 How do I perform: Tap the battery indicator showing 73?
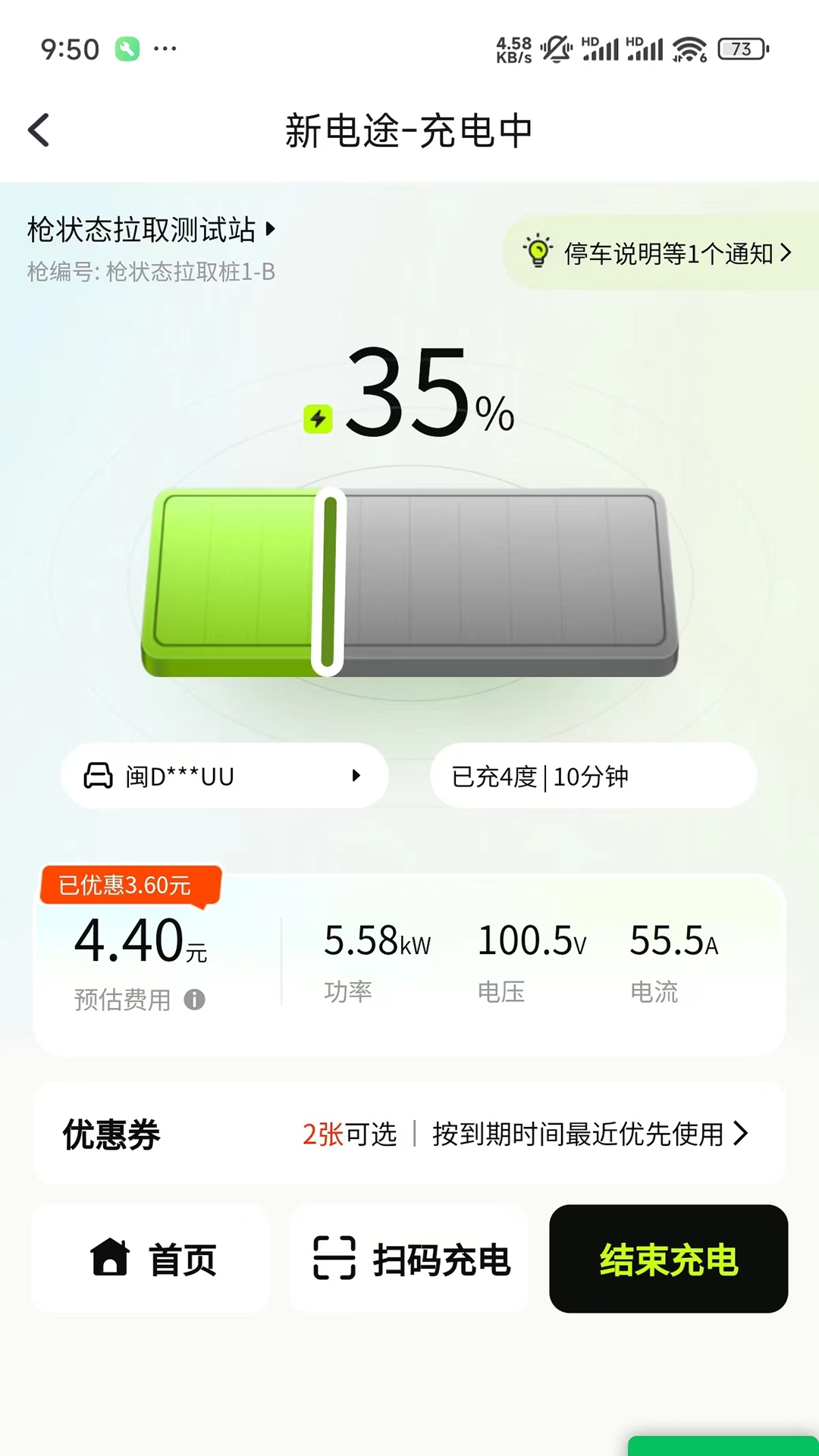[741, 48]
